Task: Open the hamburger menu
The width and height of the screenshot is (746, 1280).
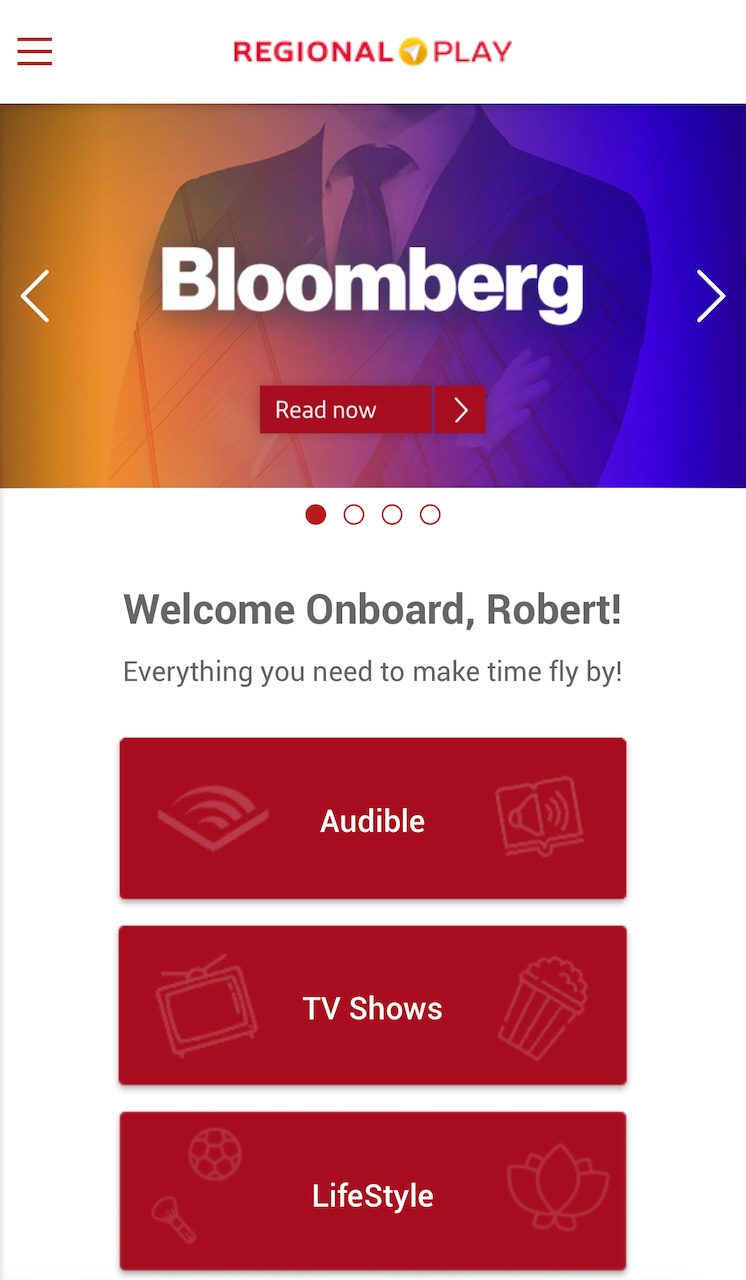Action: pos(34,51)
